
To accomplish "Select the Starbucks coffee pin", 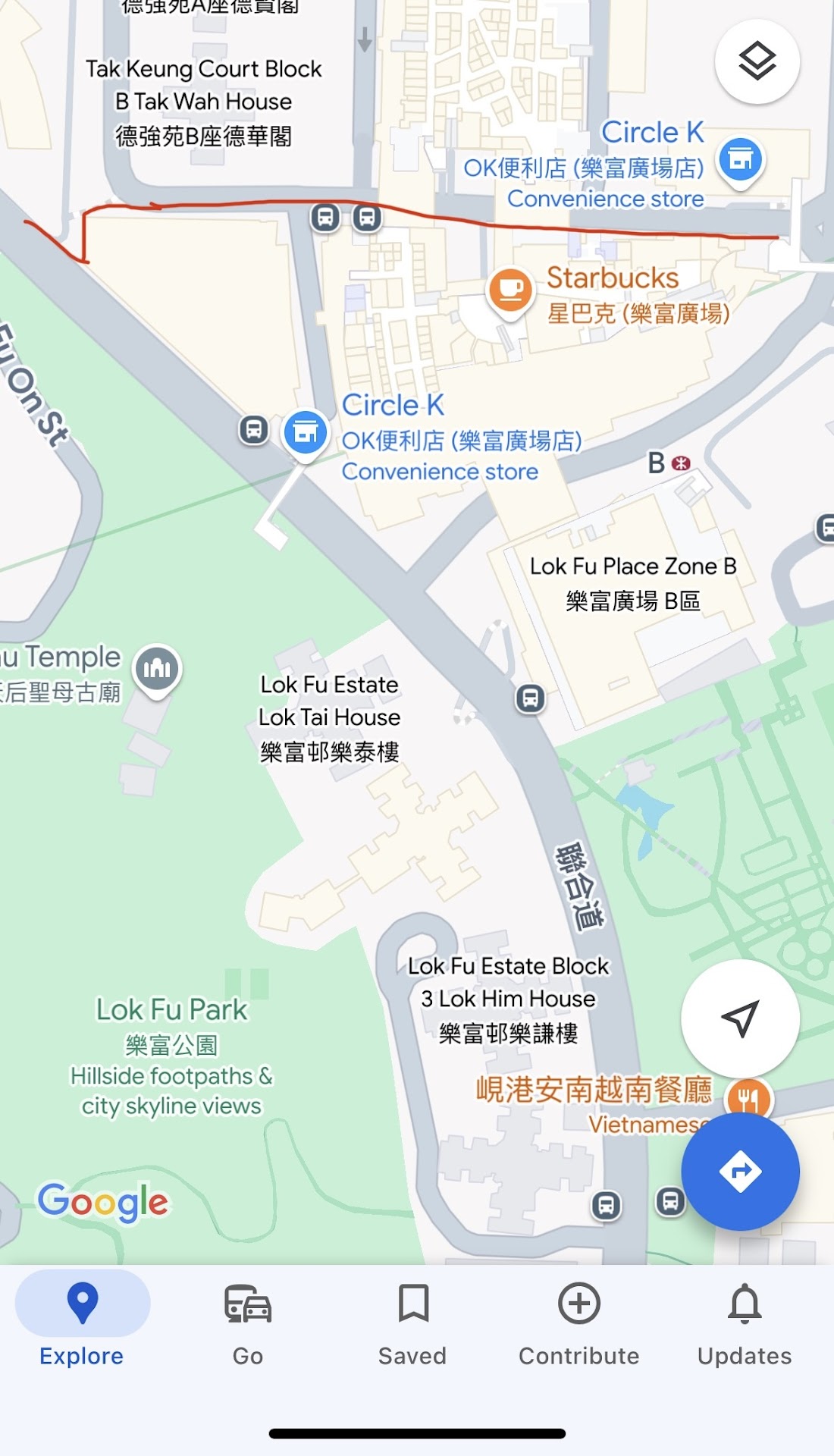I will pyautogui.click(x=510, y=290).
